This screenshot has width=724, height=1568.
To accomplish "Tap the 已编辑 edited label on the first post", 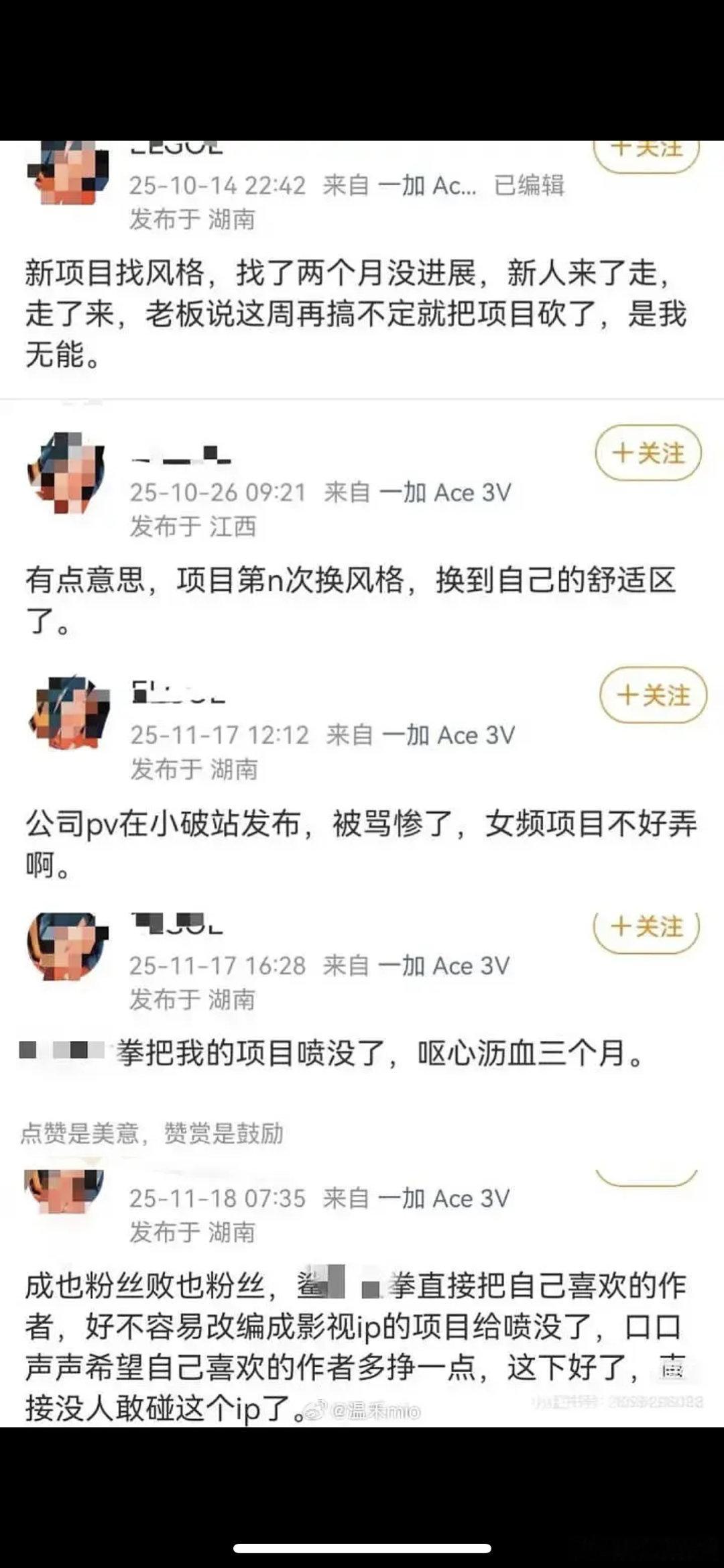I will pyautogui.click(x=530, y=188).
